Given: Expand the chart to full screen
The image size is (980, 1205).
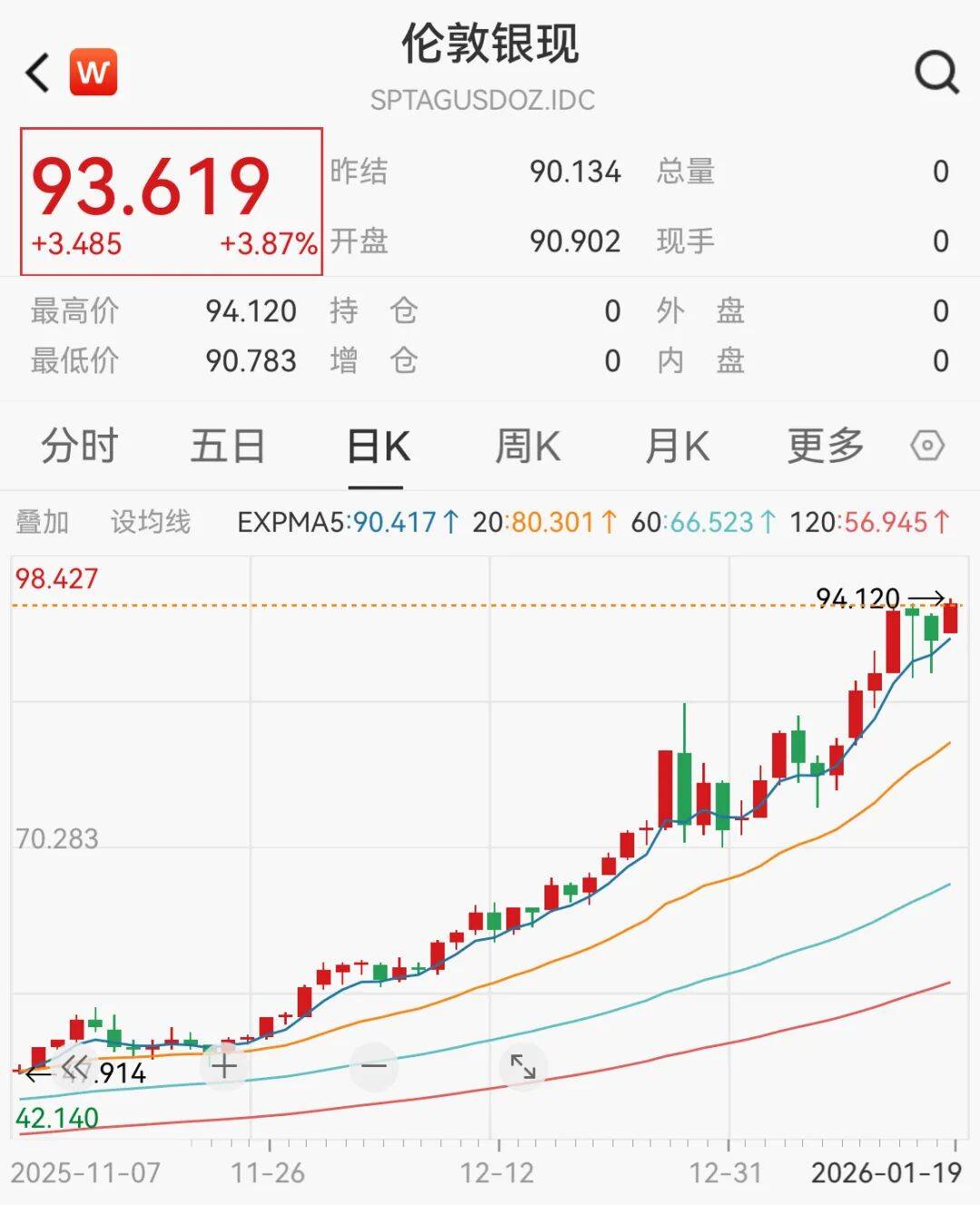Looking at the screenshot, I should pos(523,1066).
